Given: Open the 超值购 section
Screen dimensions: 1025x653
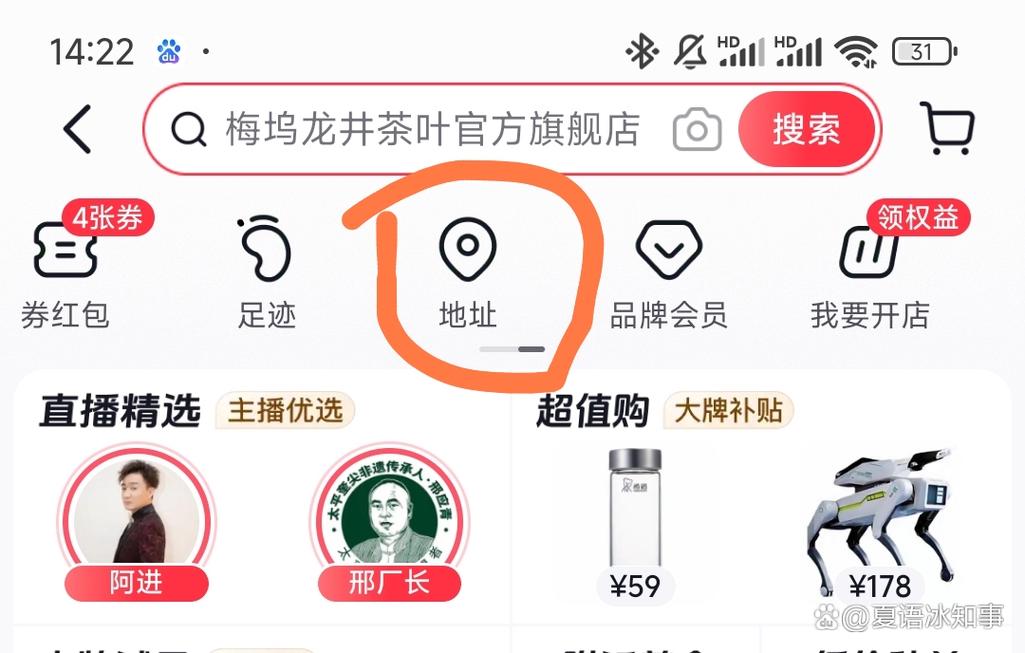Looking at the screenshot, I should 593,411.
